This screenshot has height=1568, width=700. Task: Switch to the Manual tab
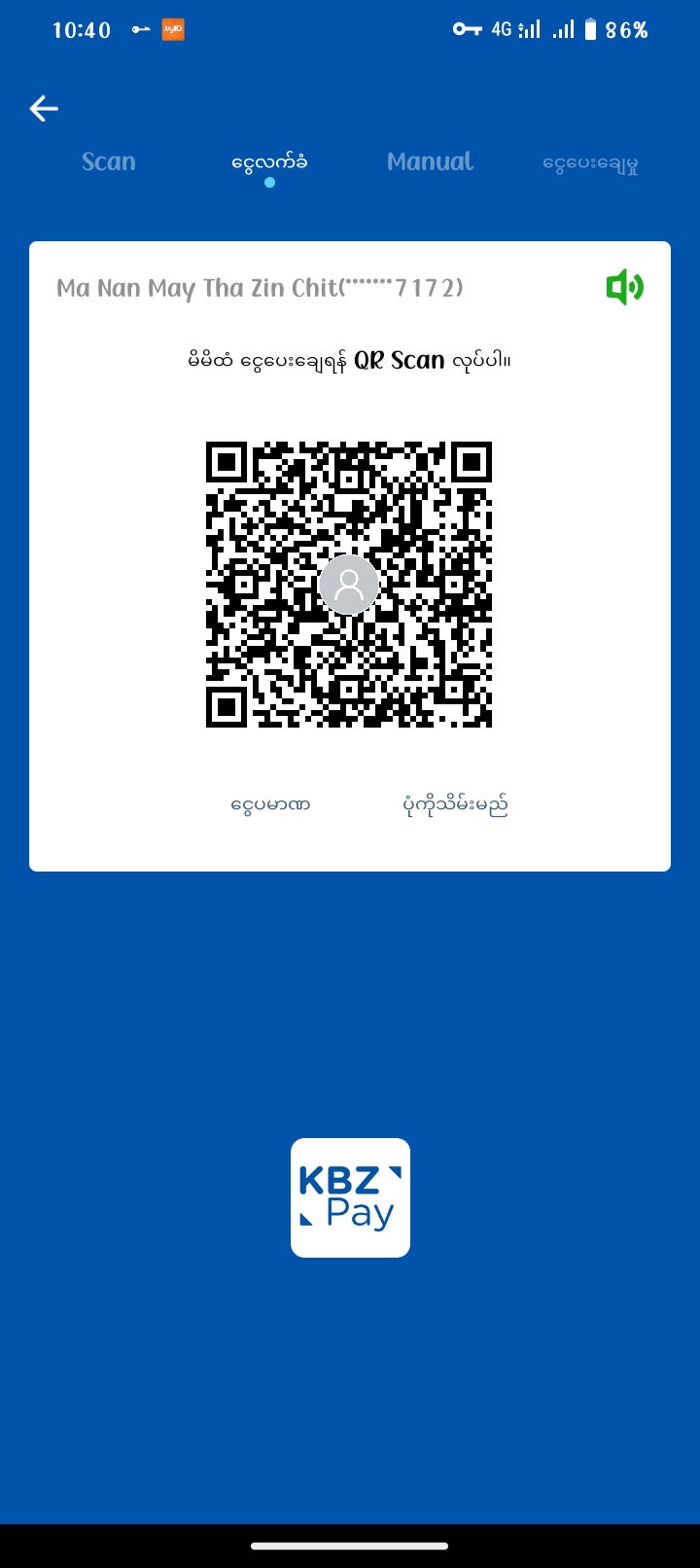(x=430, y=162)
